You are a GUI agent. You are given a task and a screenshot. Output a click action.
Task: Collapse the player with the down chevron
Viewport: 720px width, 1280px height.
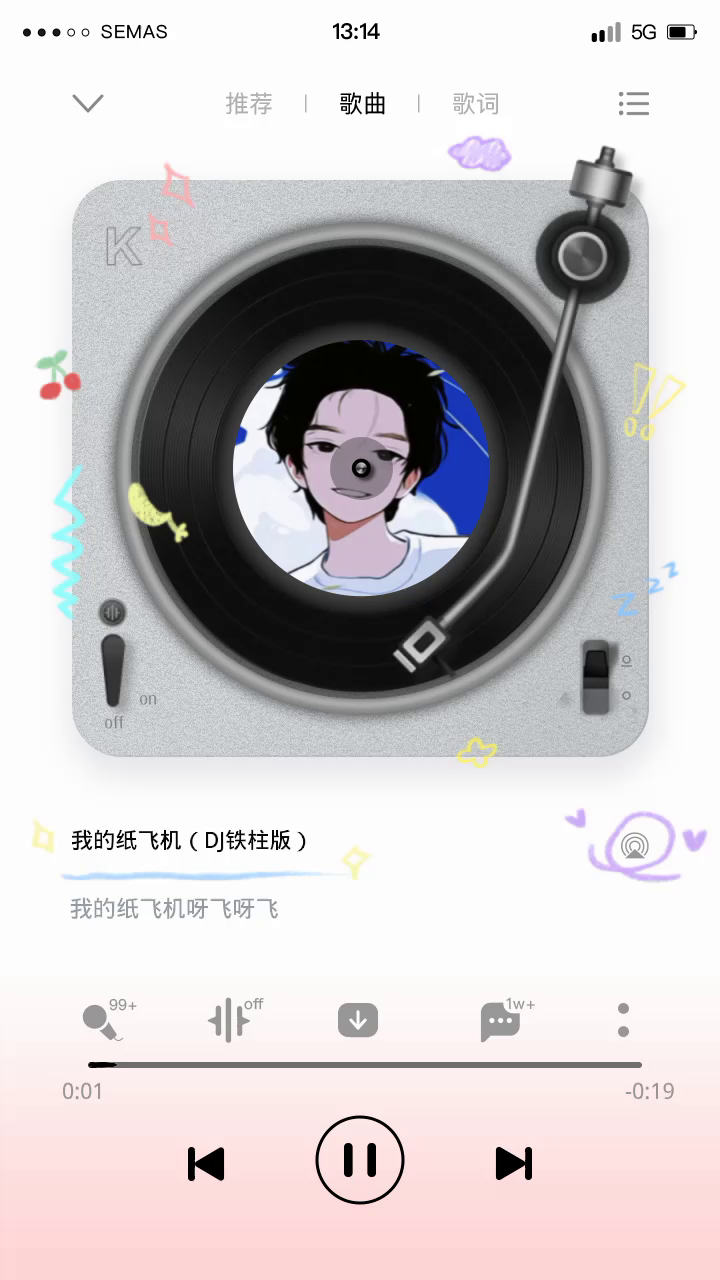(88, 103)
